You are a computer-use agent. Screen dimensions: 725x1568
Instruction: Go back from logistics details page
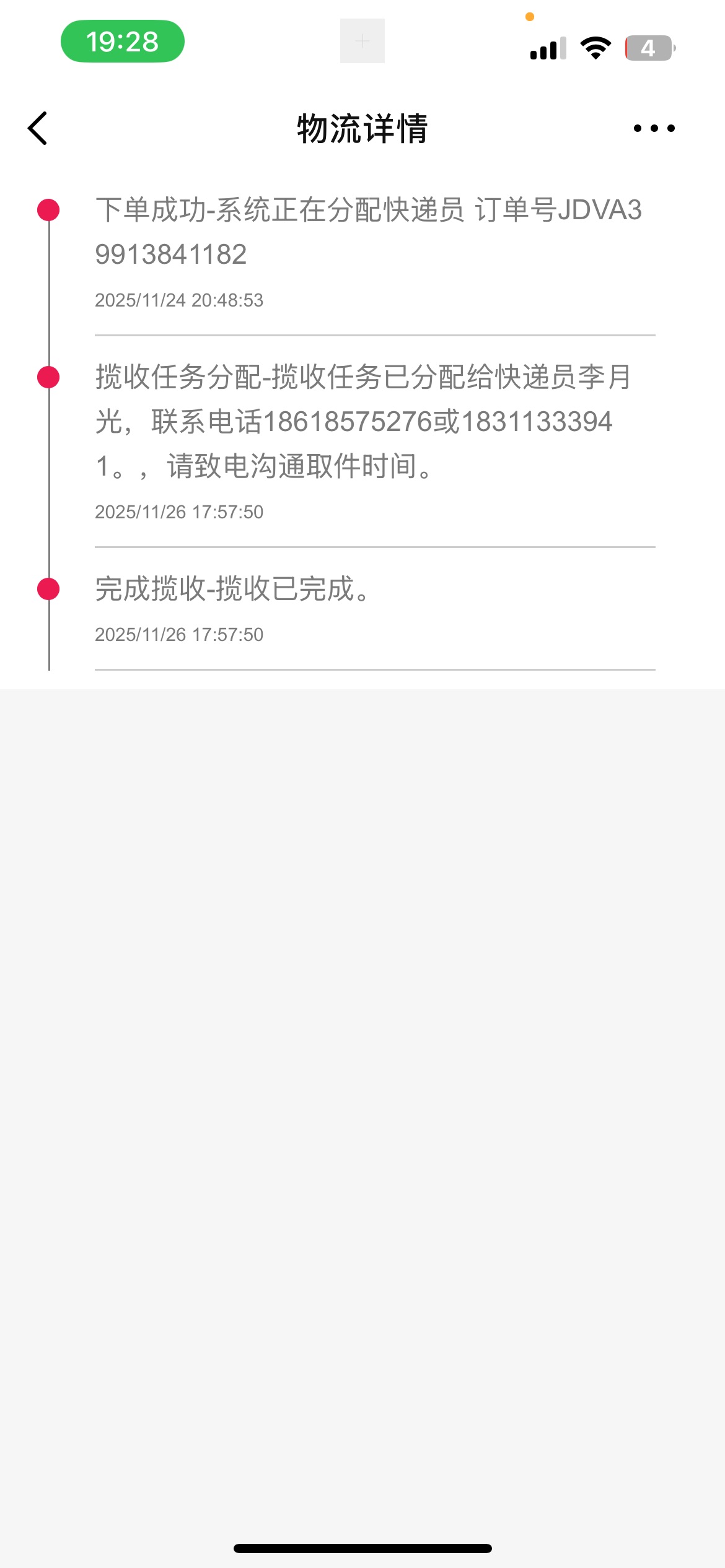(38, 129)
